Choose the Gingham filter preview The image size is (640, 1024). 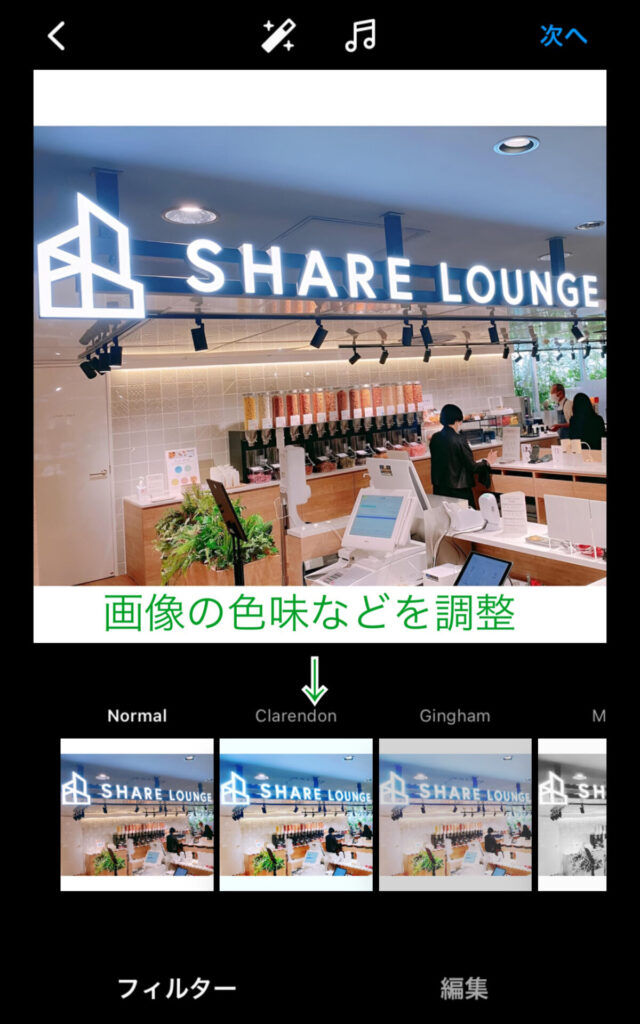point(455,814)
